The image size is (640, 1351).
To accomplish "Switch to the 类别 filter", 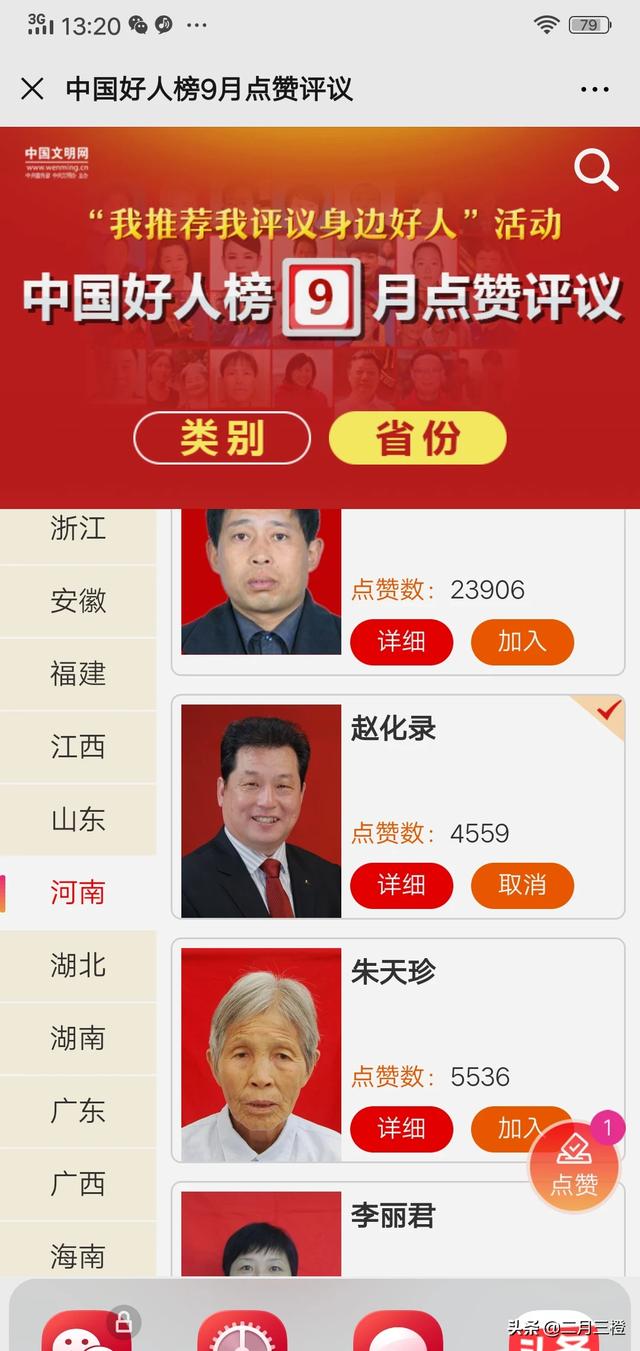I will point(222,438).
